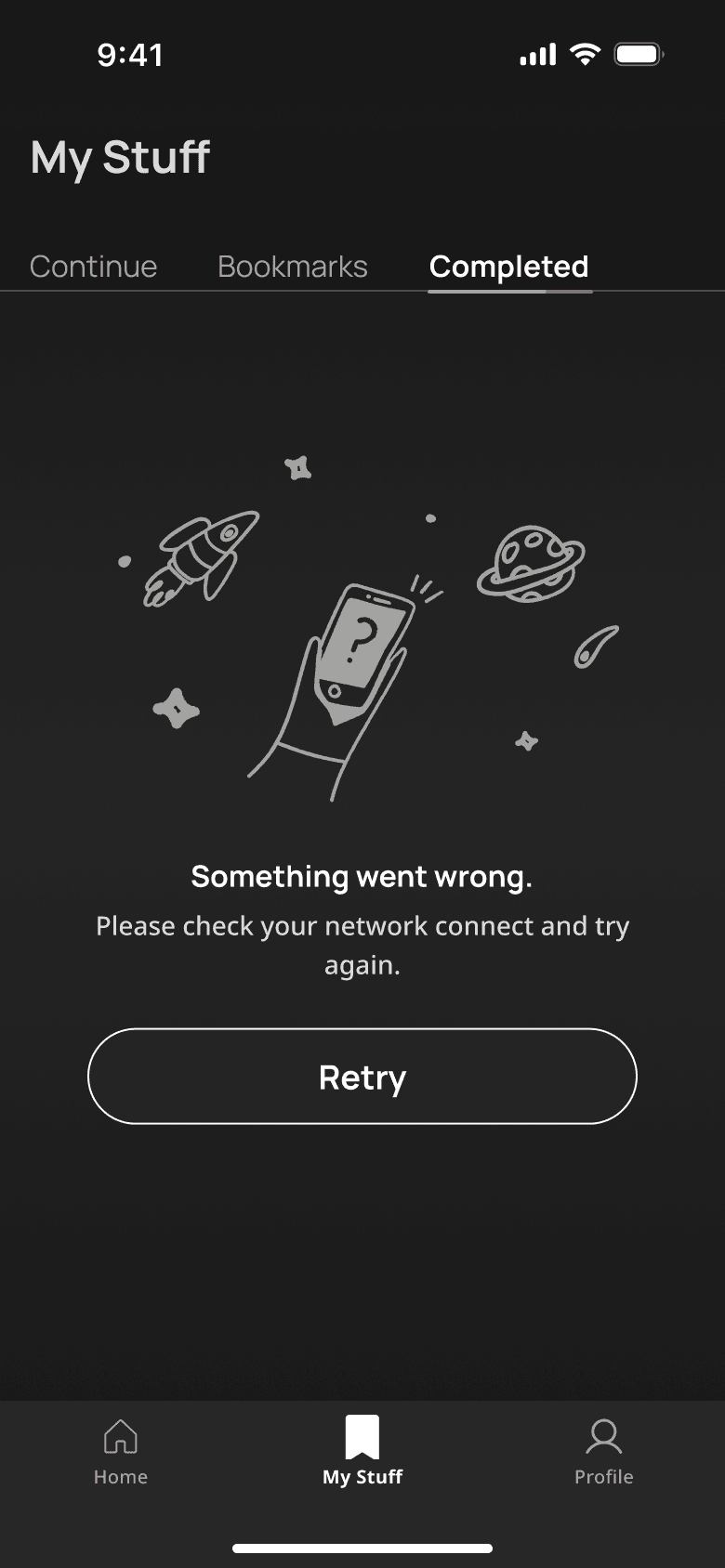Tap the Retry button
725x1568 pixels.
click(362, 1077)
